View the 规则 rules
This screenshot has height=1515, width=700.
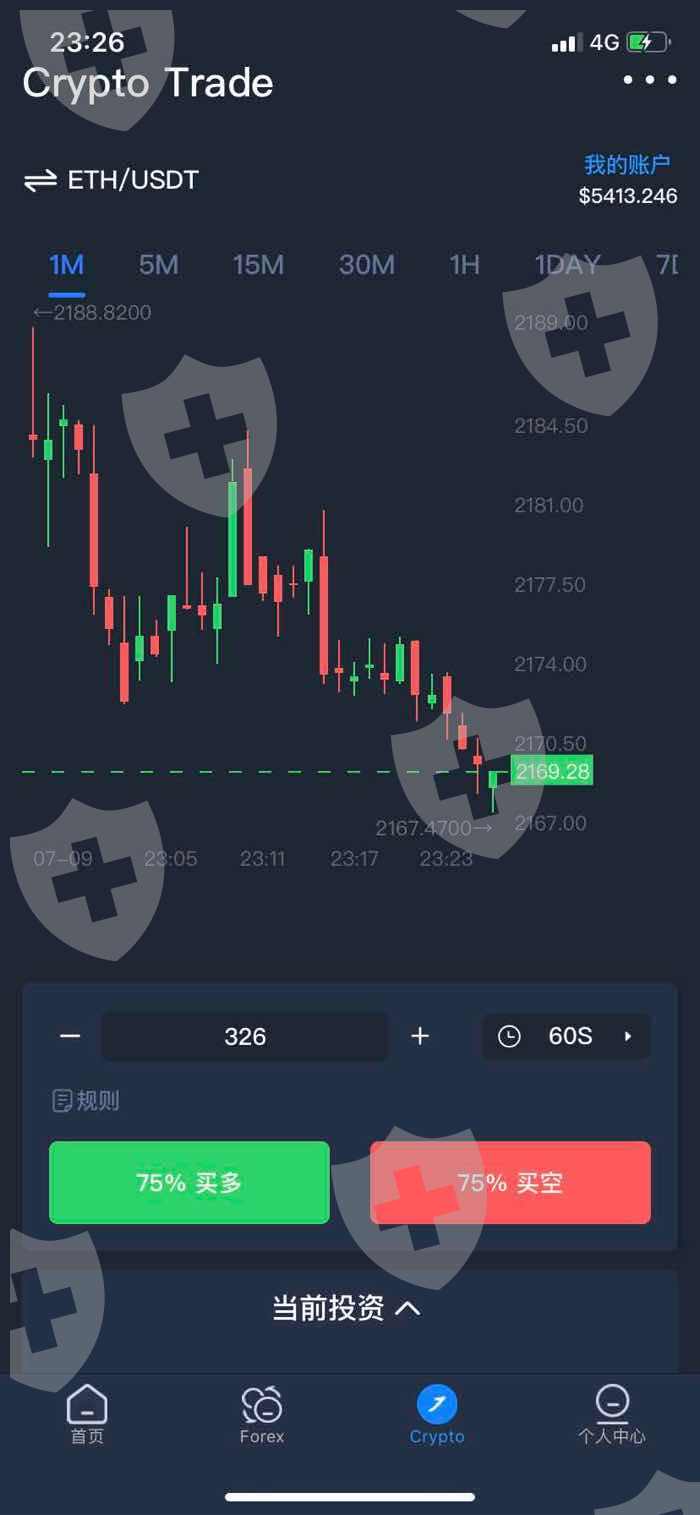coord(86,1101)
